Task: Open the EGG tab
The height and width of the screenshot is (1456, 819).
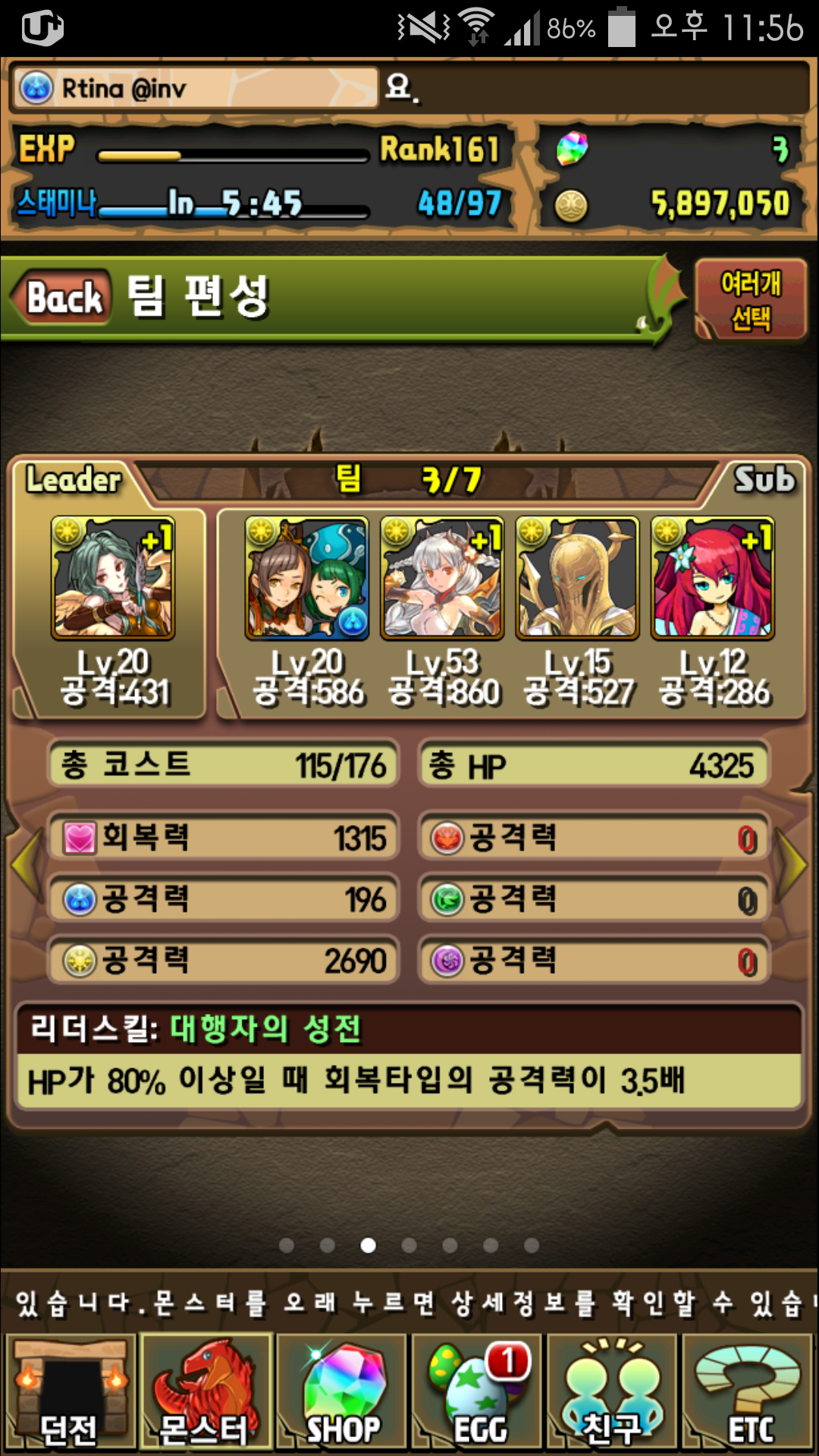Action: tap(476, 1392)
